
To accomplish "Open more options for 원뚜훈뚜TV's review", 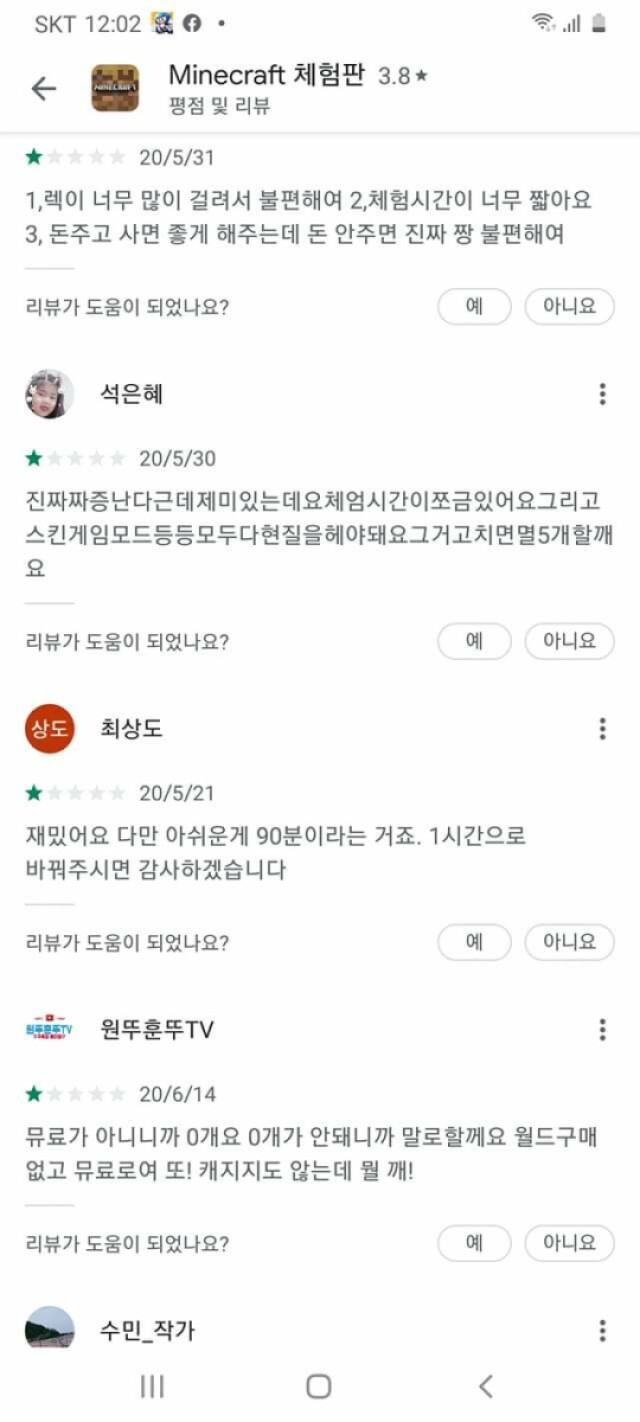I will 602,1030.
